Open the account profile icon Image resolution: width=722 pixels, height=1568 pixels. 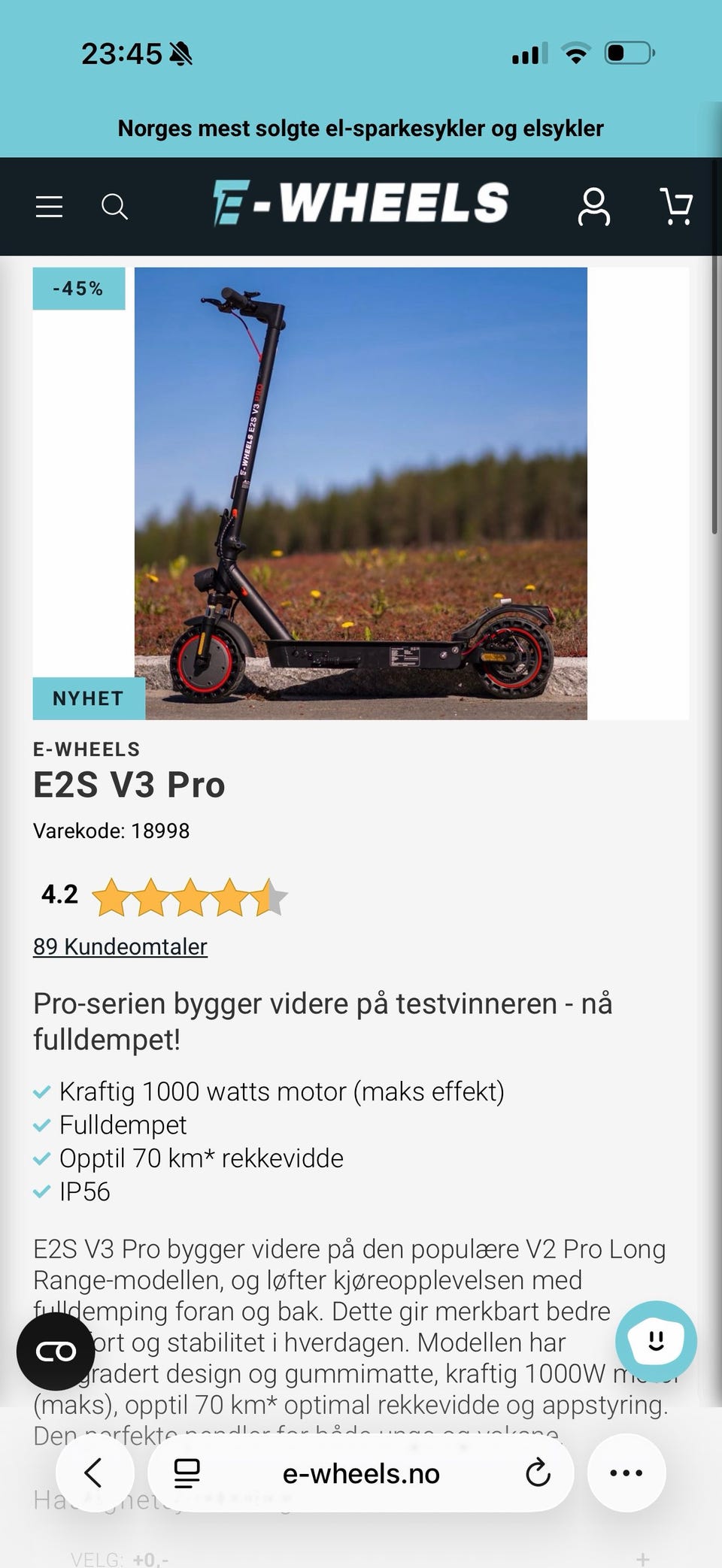point(594,207)
